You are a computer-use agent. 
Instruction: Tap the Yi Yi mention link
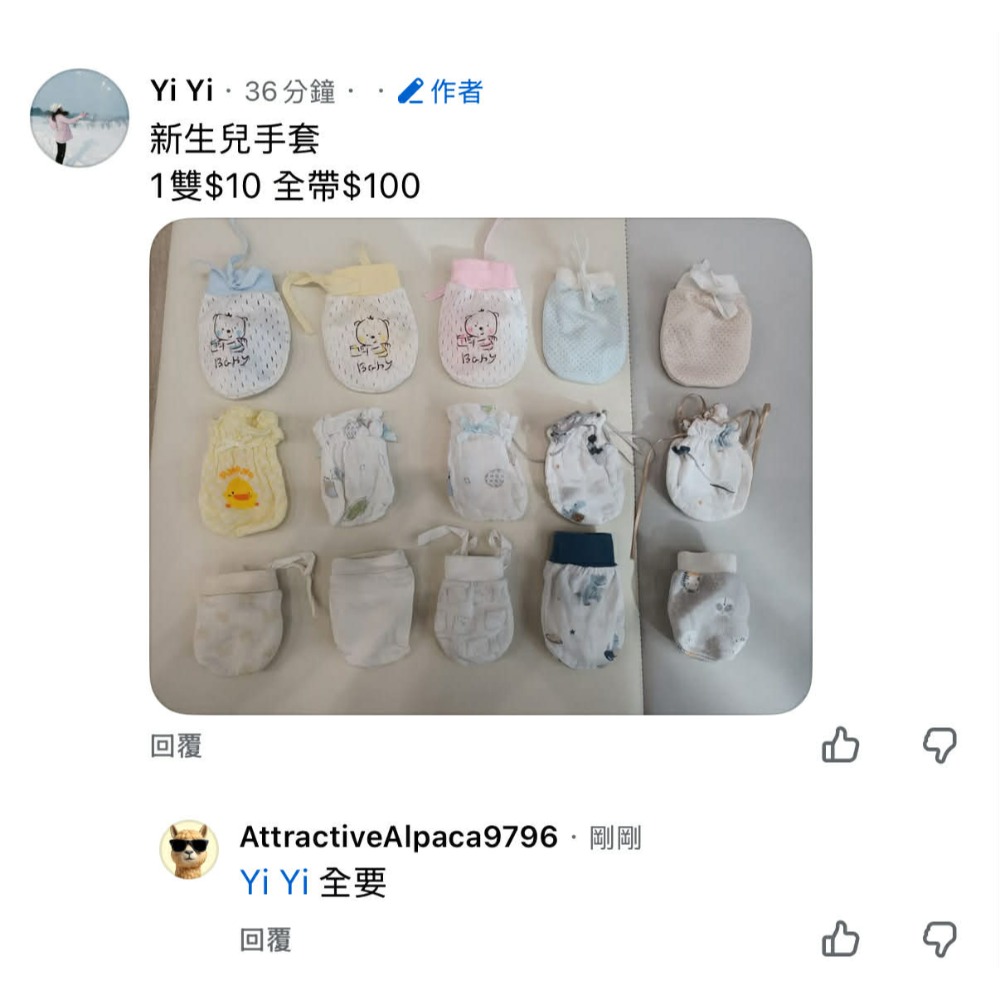pyautogui.click(x=273, y=882)
